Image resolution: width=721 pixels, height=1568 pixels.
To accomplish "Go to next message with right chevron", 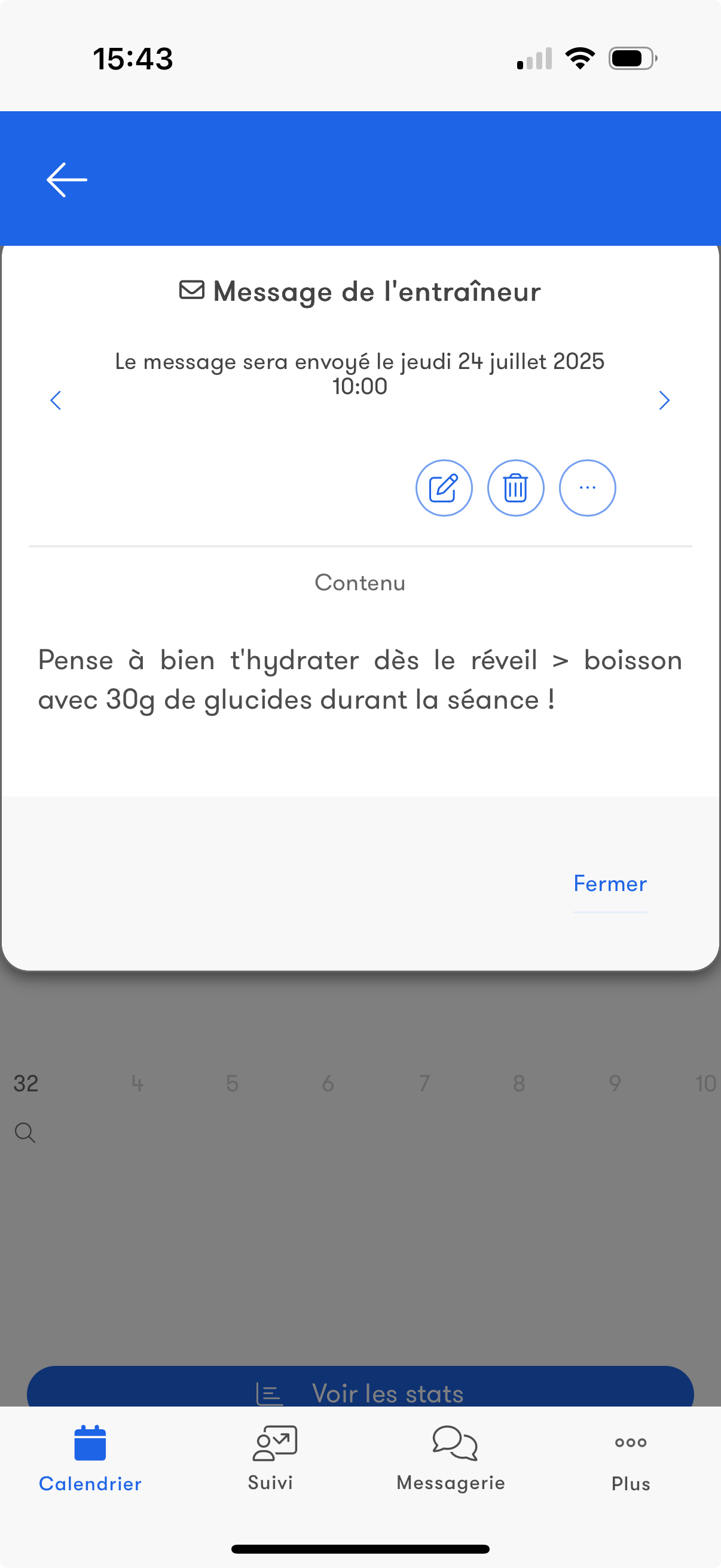I will click(664, 401).
